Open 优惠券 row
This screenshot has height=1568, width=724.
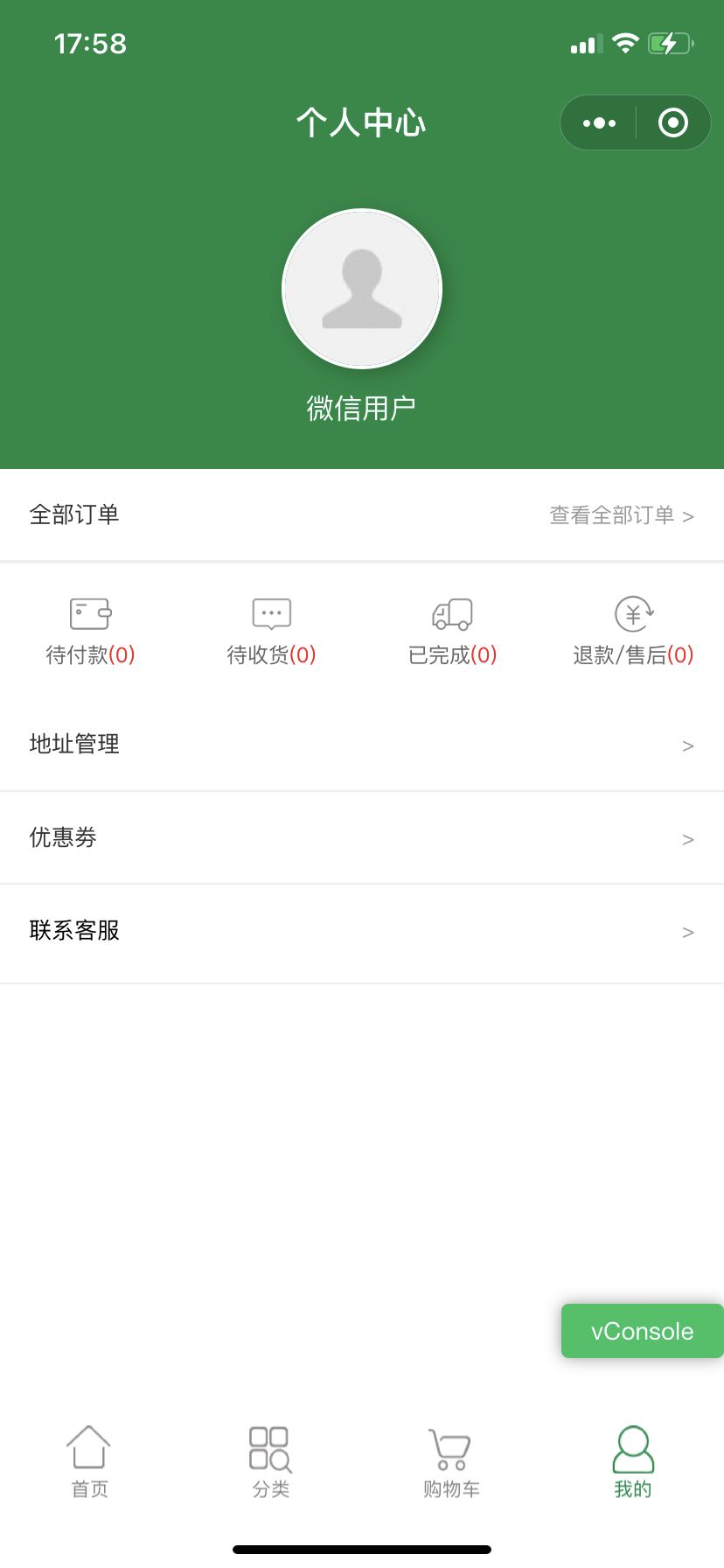click(x=362, y=837)
